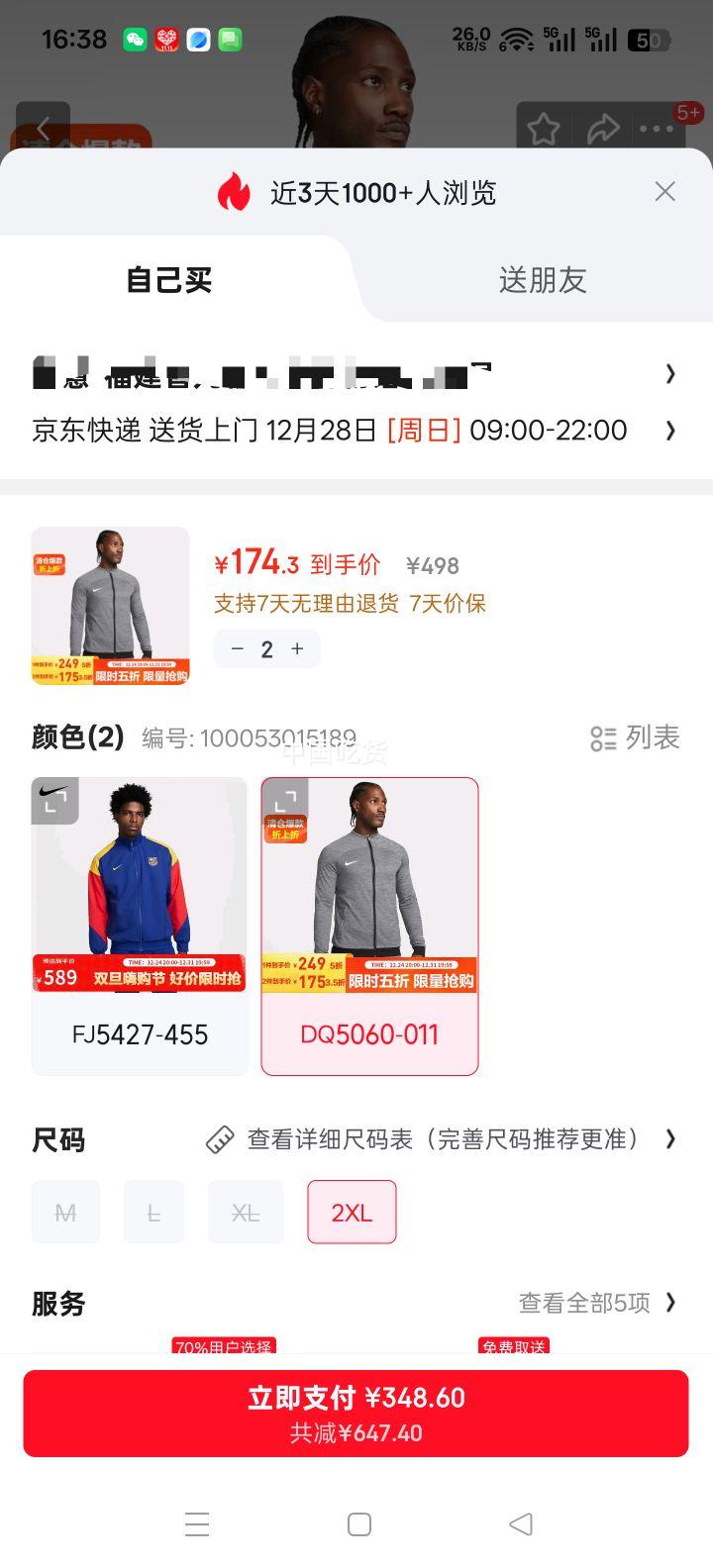Open the more options (5+) icon
This screenshot has height=1568, width=713.
coord(657,129)
